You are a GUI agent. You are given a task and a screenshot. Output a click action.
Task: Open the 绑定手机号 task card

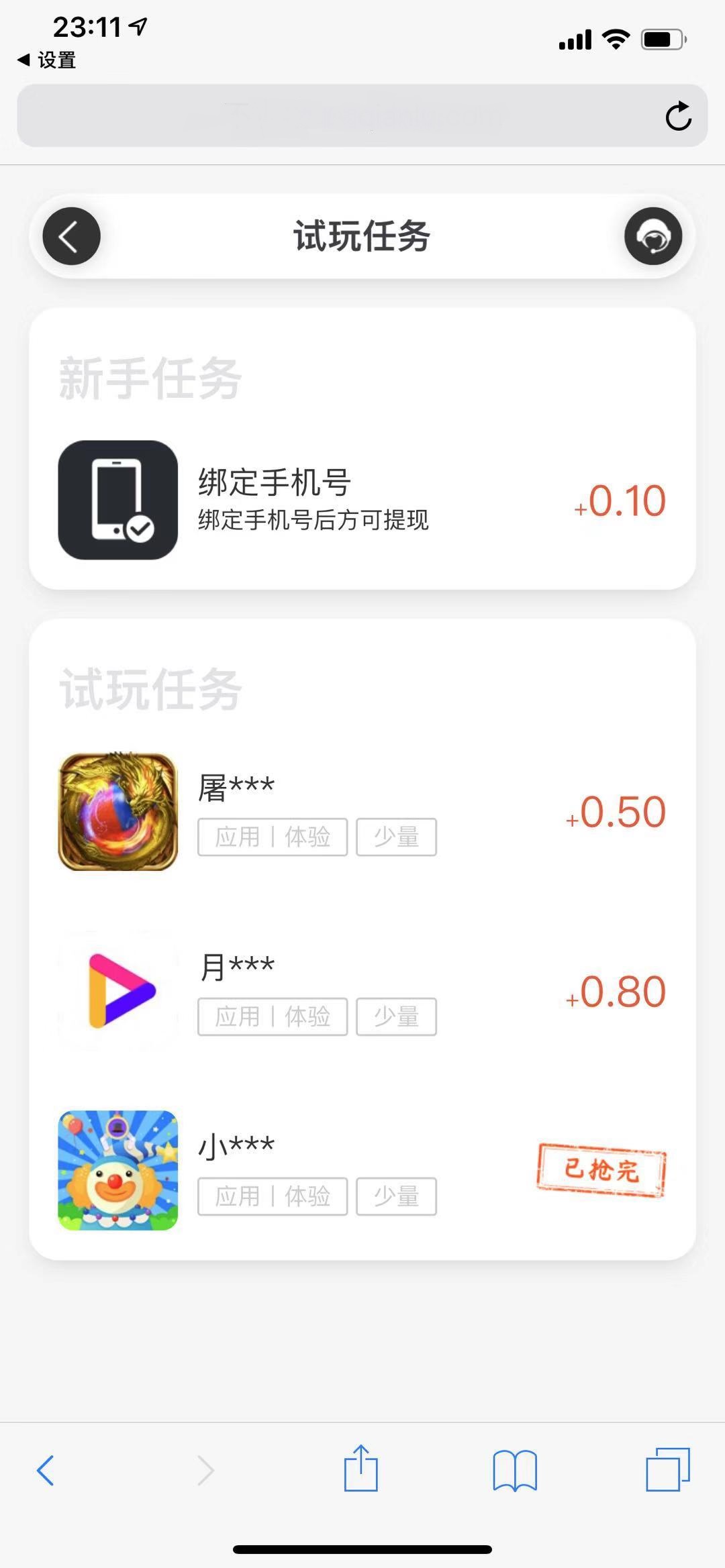(362, 500)
